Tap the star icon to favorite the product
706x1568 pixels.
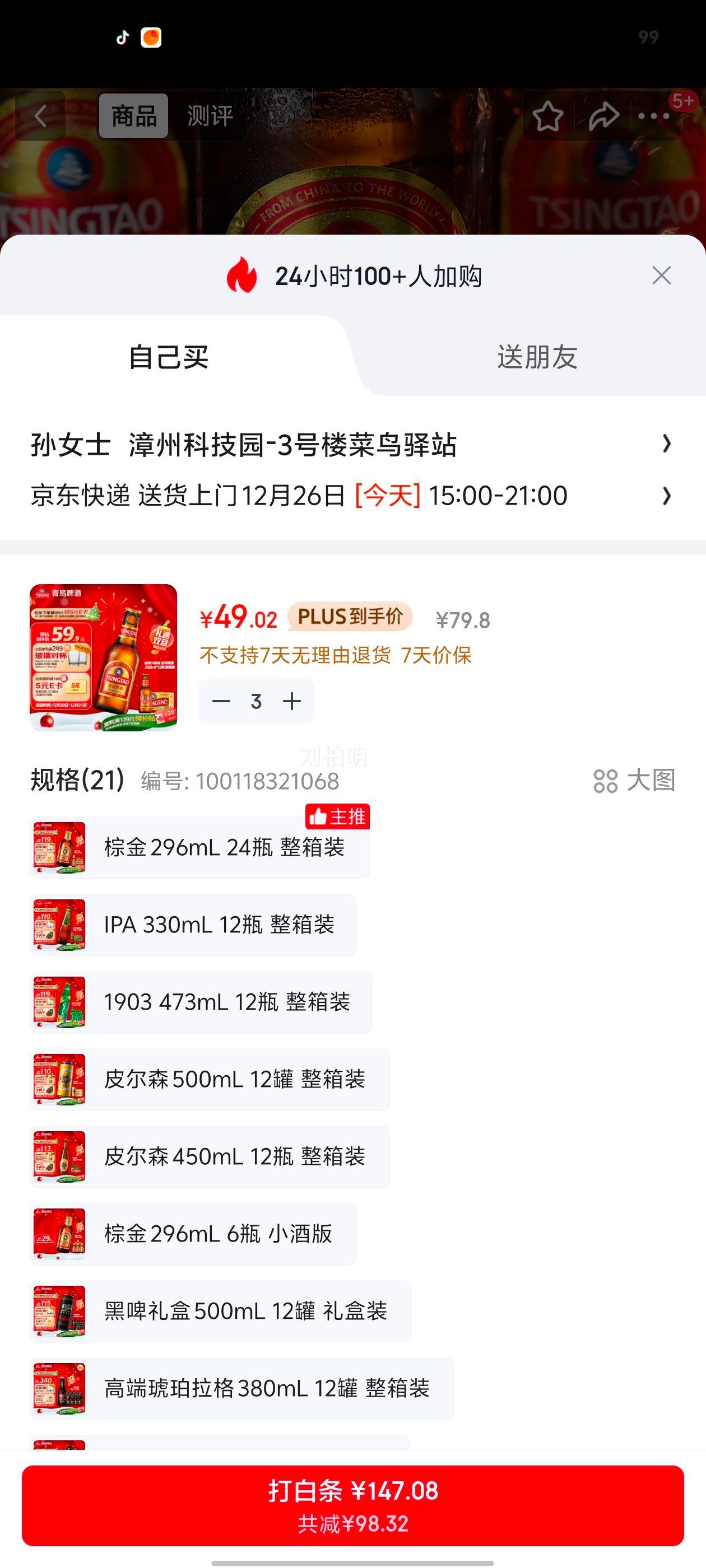[x=547, y=116]
